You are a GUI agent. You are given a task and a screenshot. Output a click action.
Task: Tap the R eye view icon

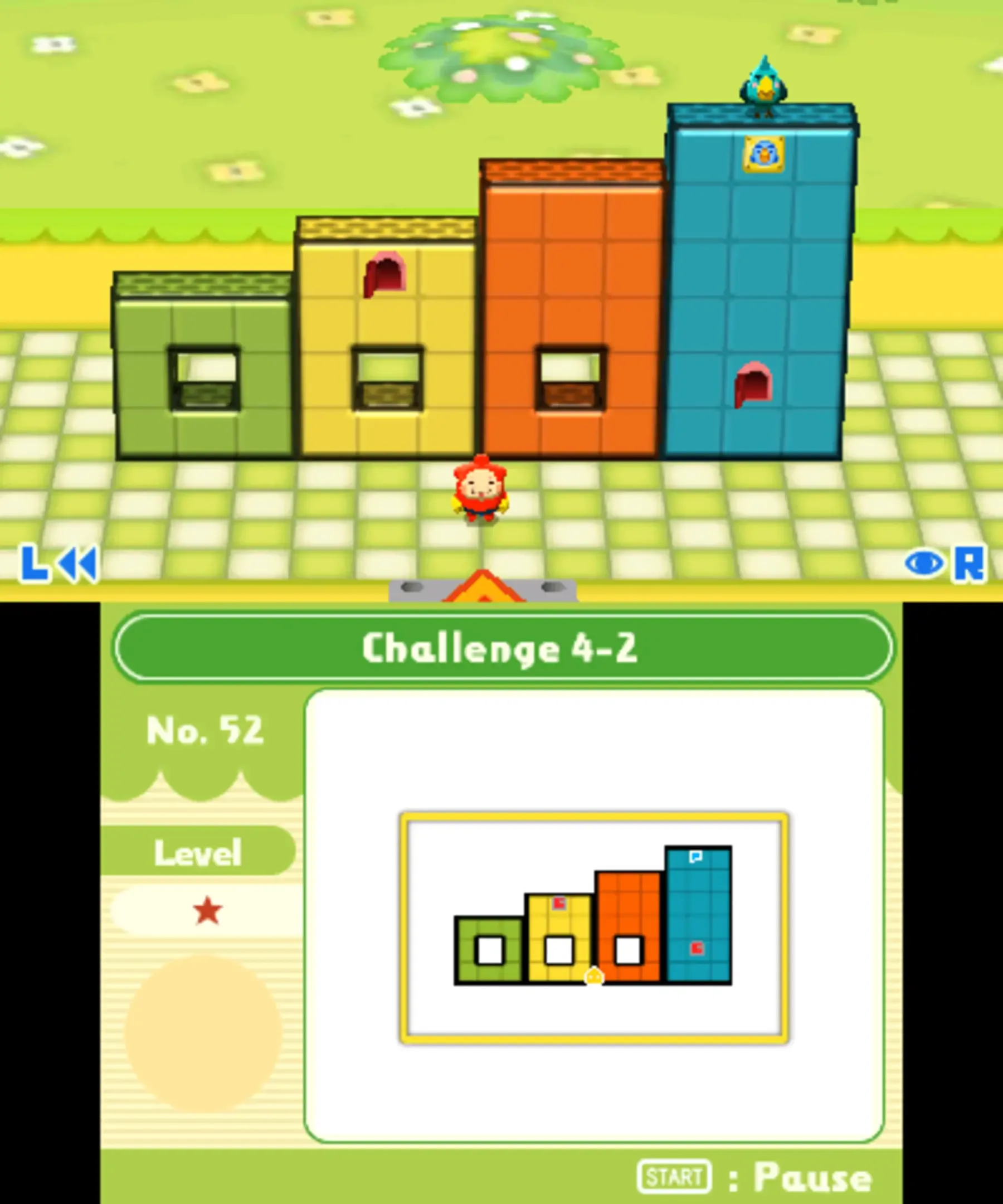coord(946,564)
